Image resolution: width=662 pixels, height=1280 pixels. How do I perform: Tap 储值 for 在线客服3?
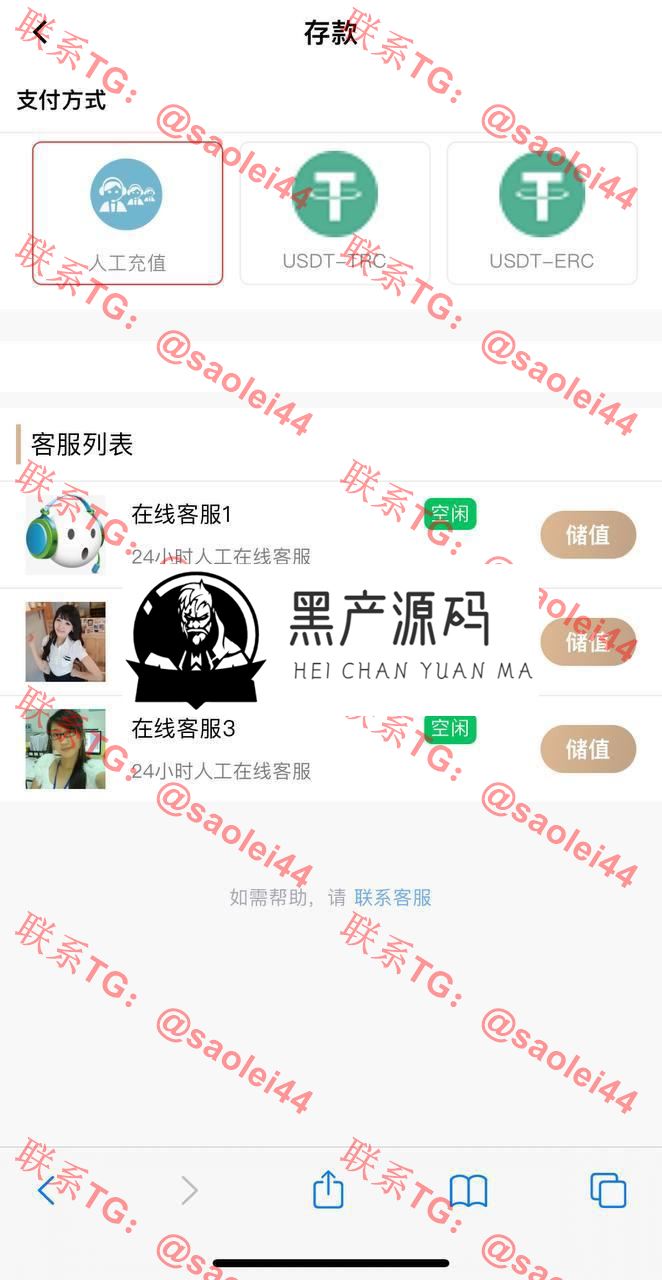588,748
